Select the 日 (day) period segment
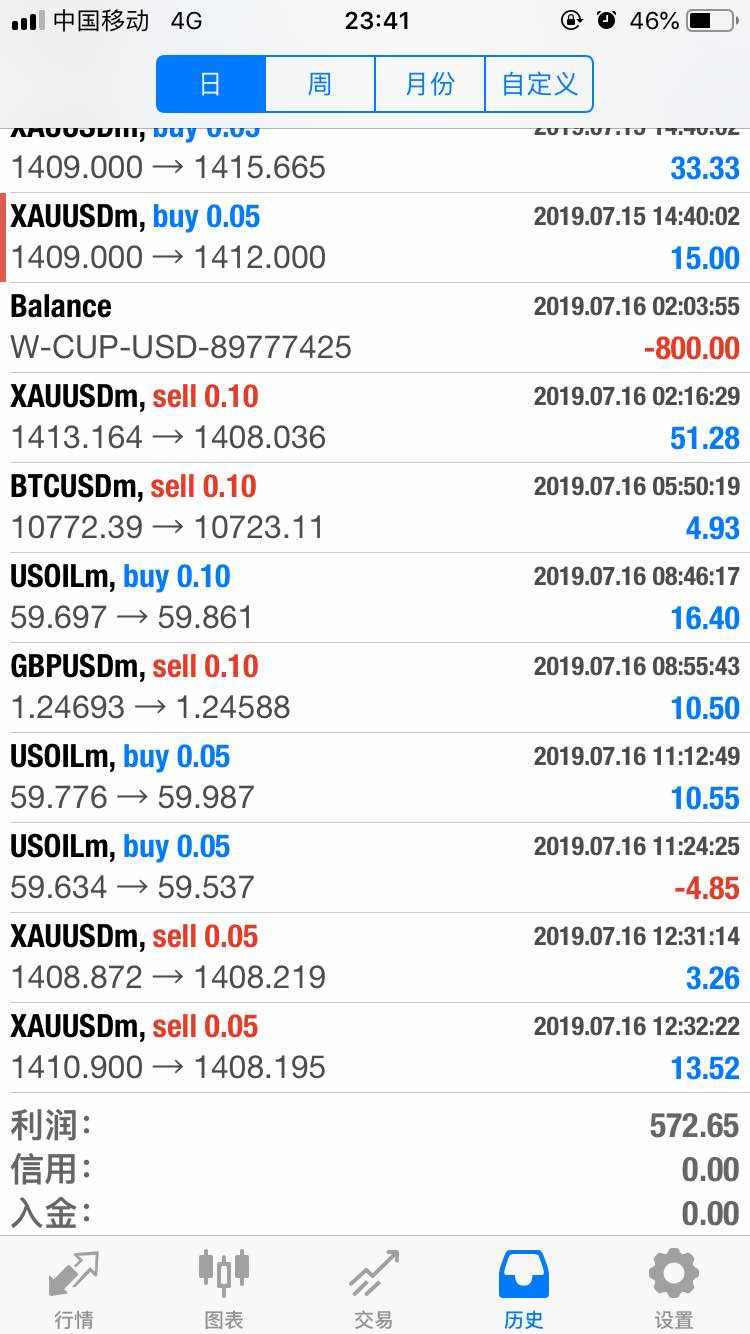Viewport: 750px width, 1334px height. pos(211,84)
